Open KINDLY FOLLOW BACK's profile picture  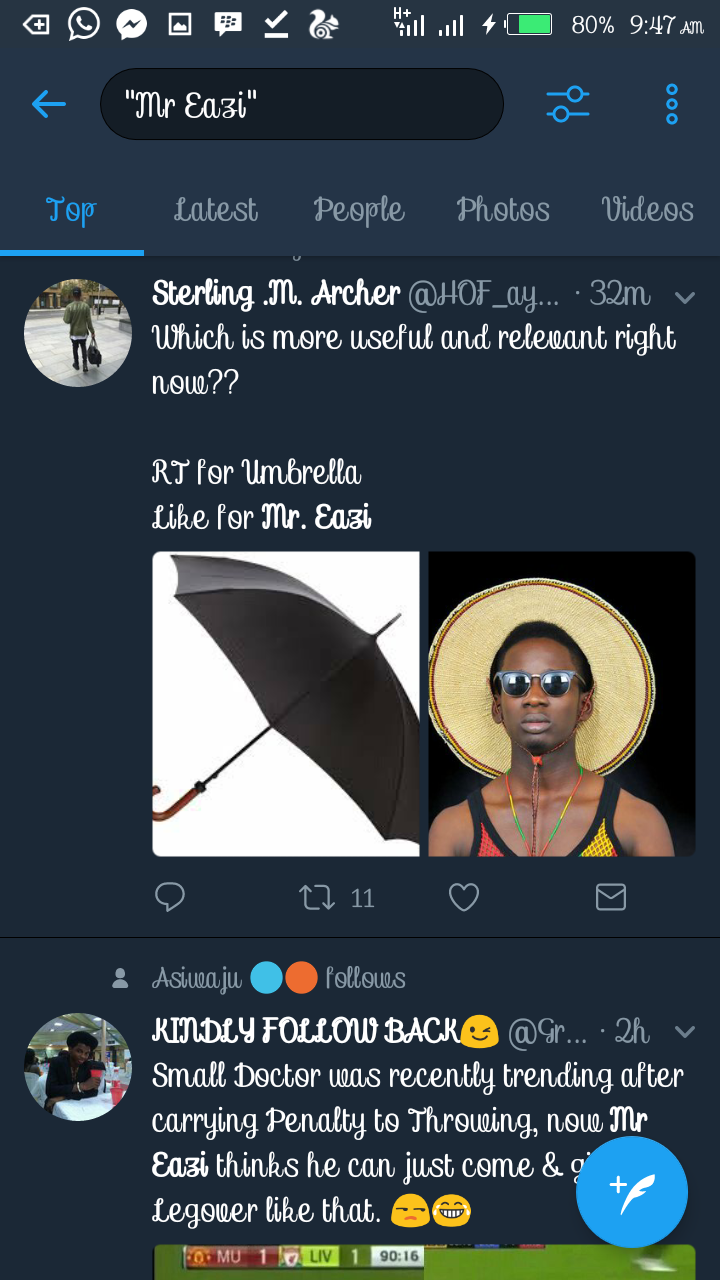pos(78,1067)
